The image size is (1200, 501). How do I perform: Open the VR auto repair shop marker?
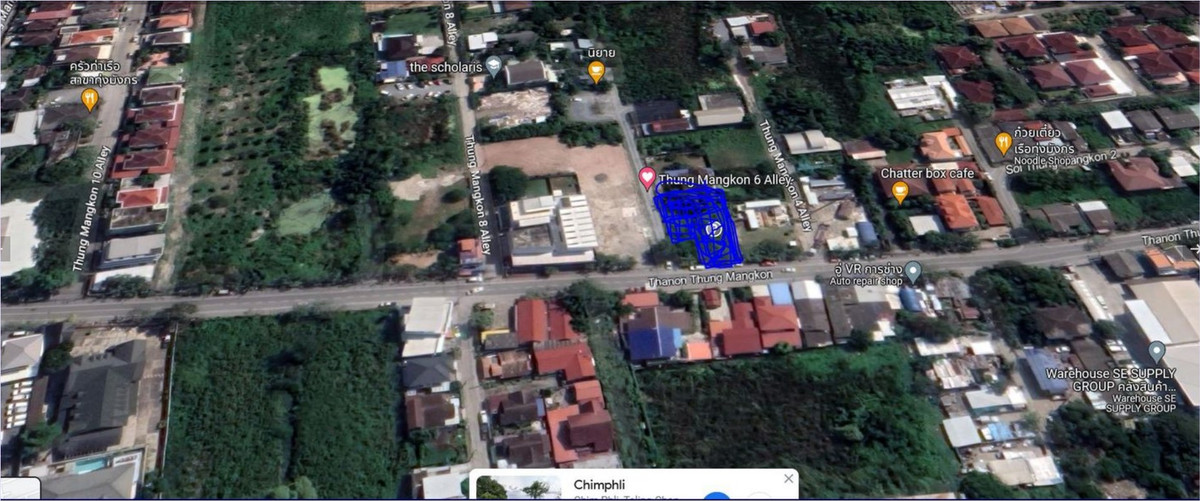click(x=913, y=271)
